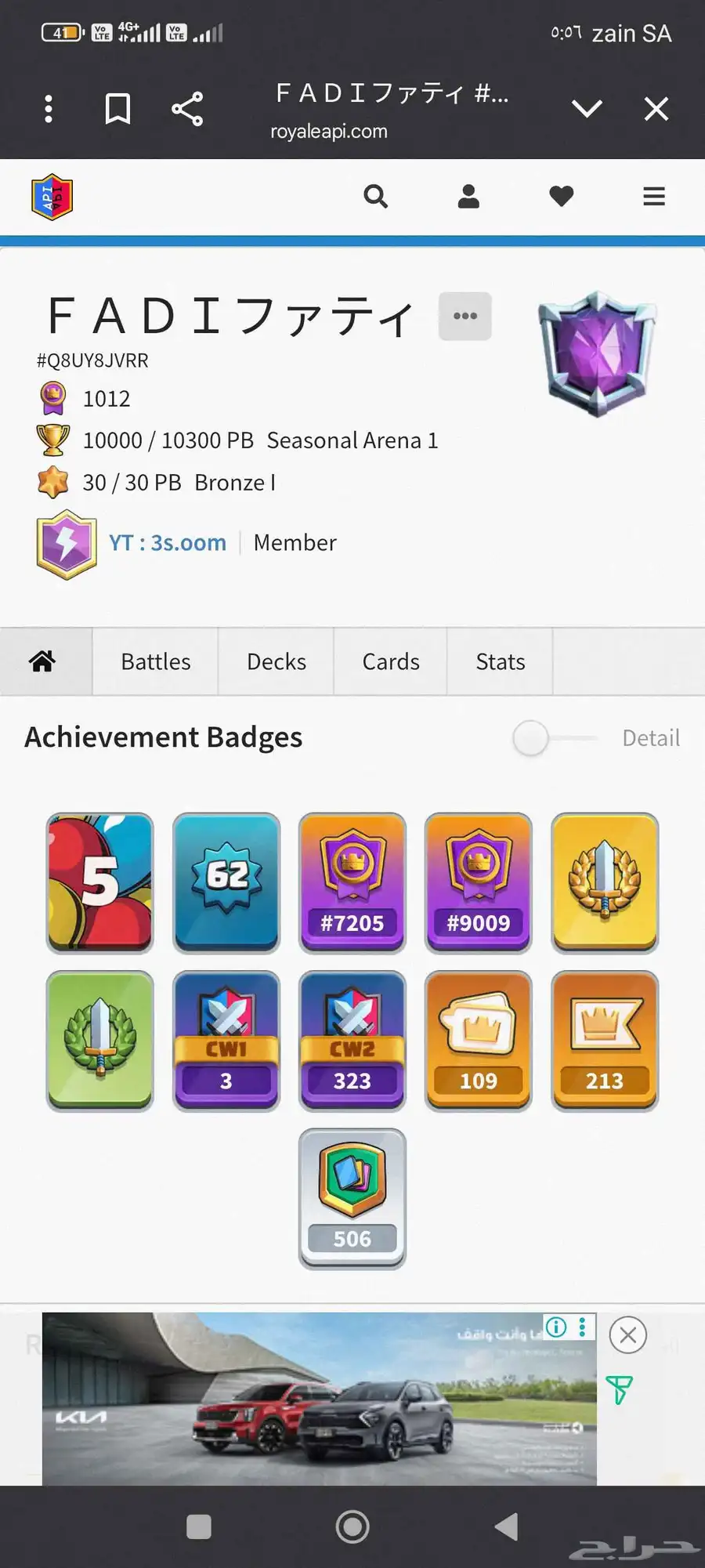Switch to the Stats tab
The height and width of the screenshot is (1568, 705).
[x=500, y=662]
